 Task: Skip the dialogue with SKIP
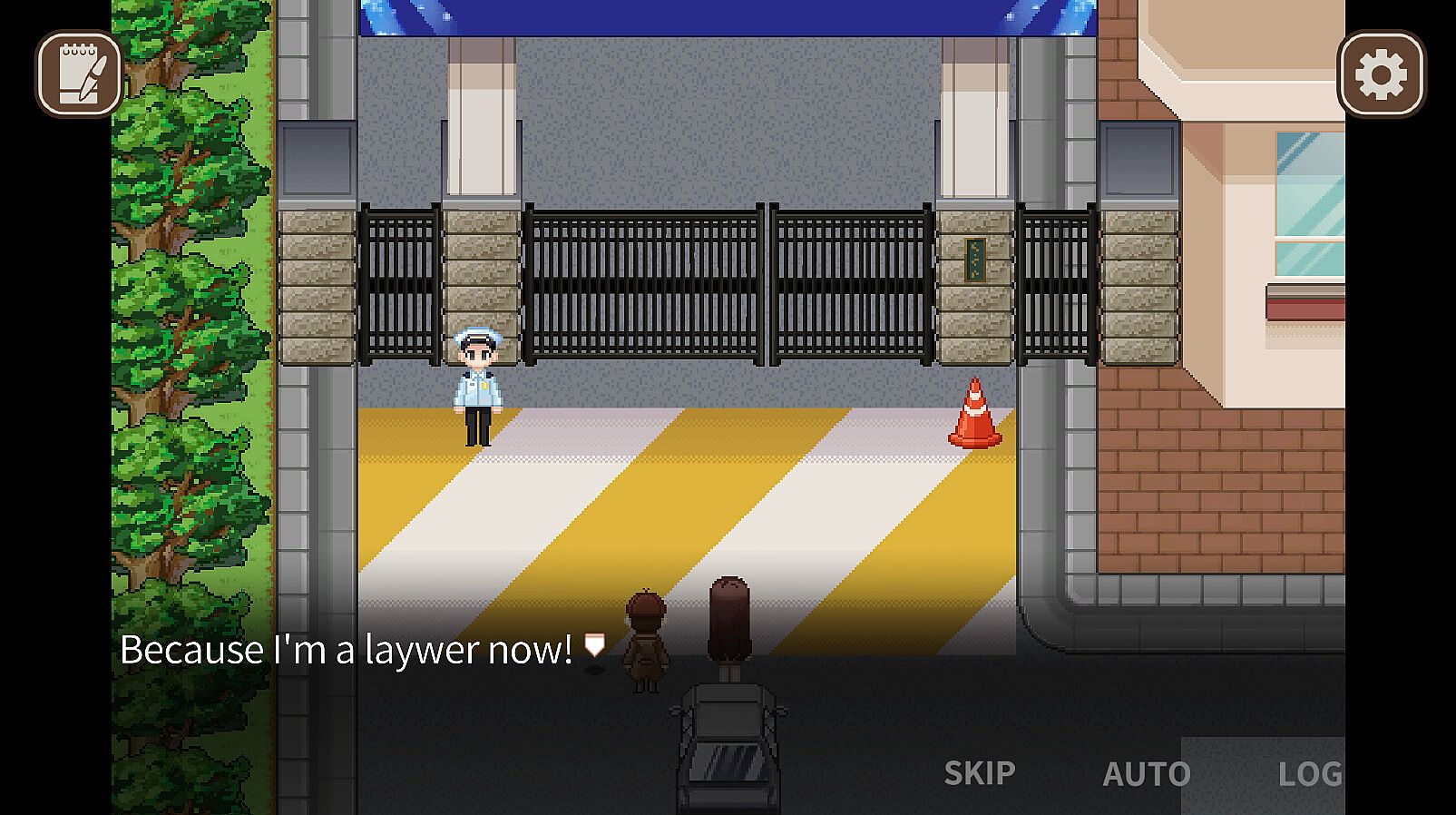pyautogui.click(x=979, y=773)
